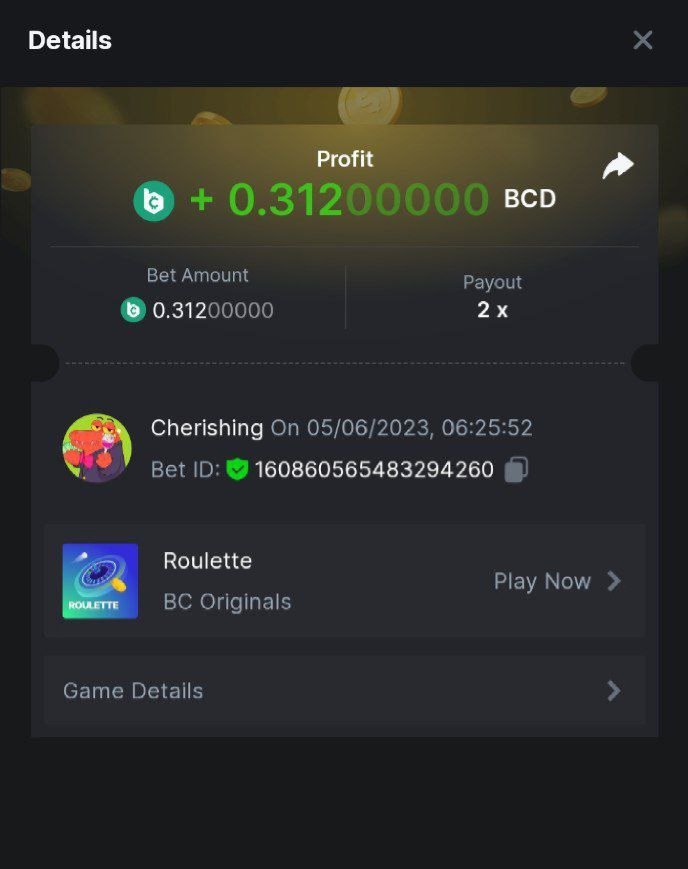Play Roulette now
The width and height of the screenshot is (688, 869).
(x=557, y=581)
